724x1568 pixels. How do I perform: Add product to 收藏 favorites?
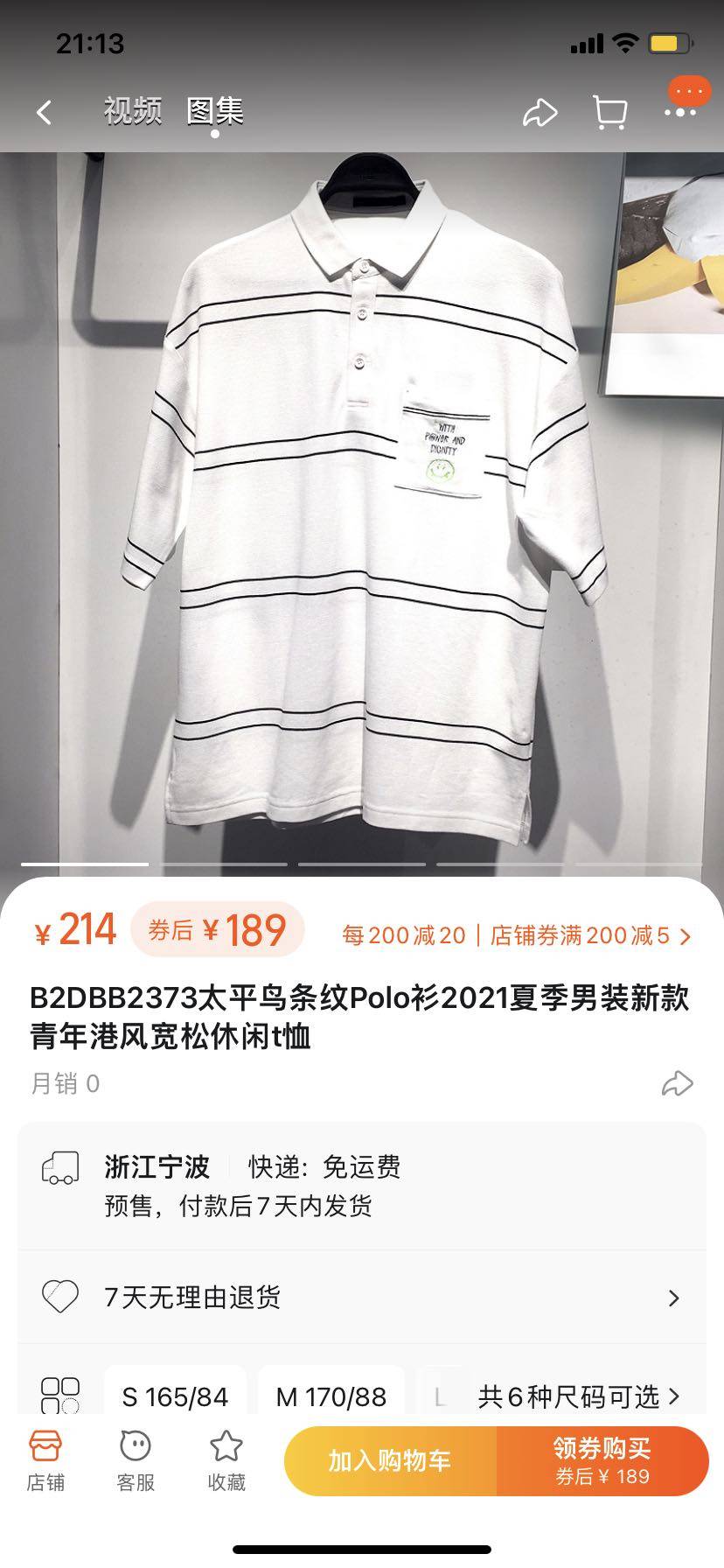(226, 1461)
